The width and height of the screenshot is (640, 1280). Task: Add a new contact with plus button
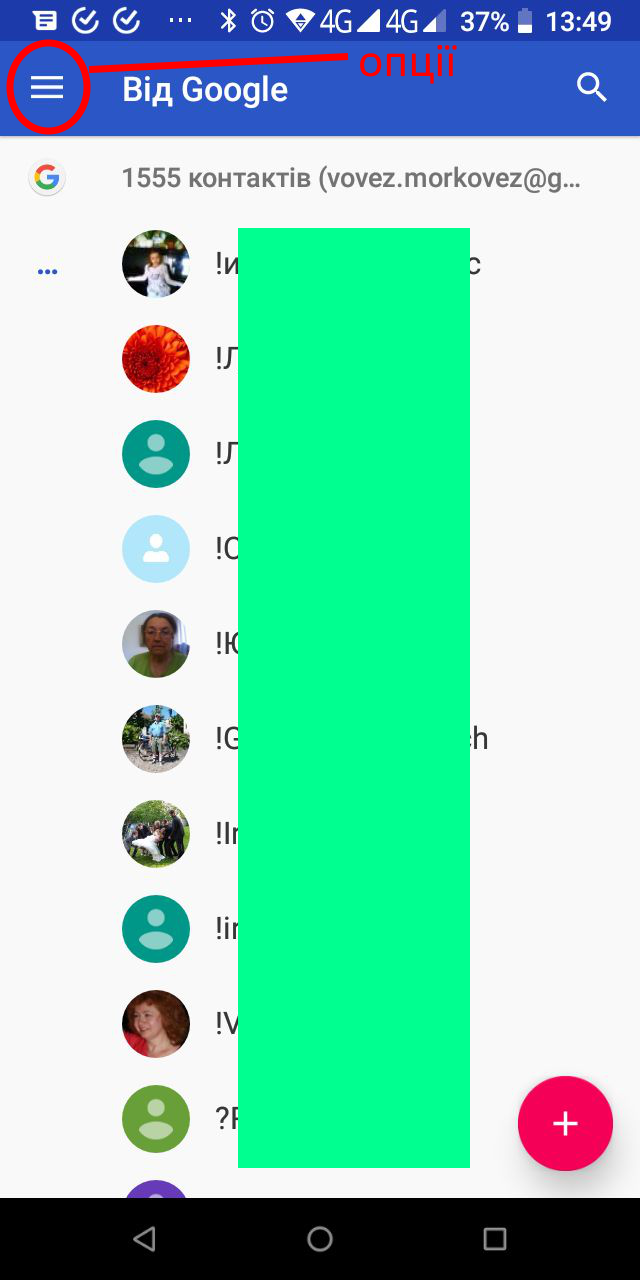pos(565,1123)
